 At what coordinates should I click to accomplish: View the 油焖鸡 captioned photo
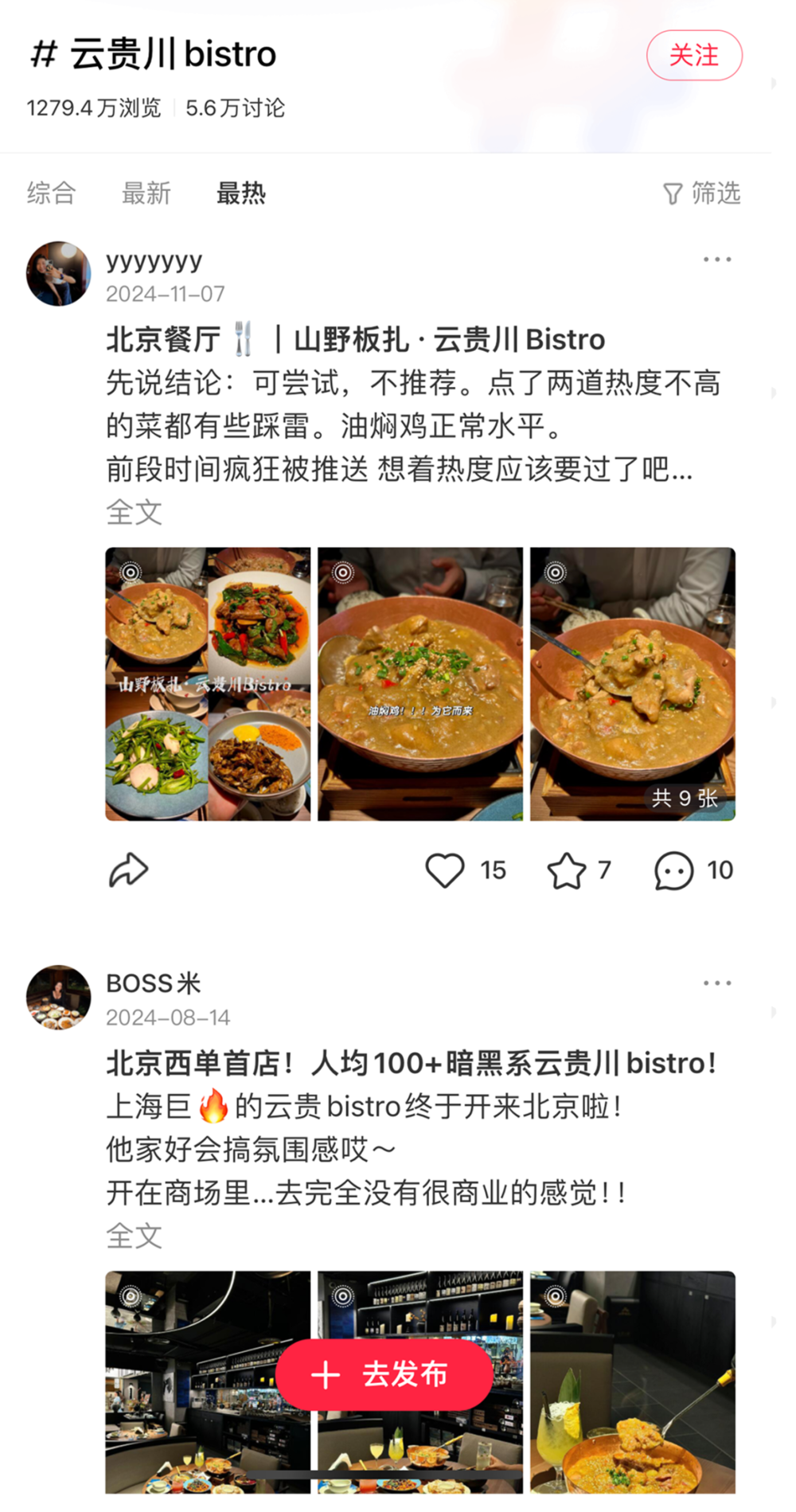coord(420,683)
